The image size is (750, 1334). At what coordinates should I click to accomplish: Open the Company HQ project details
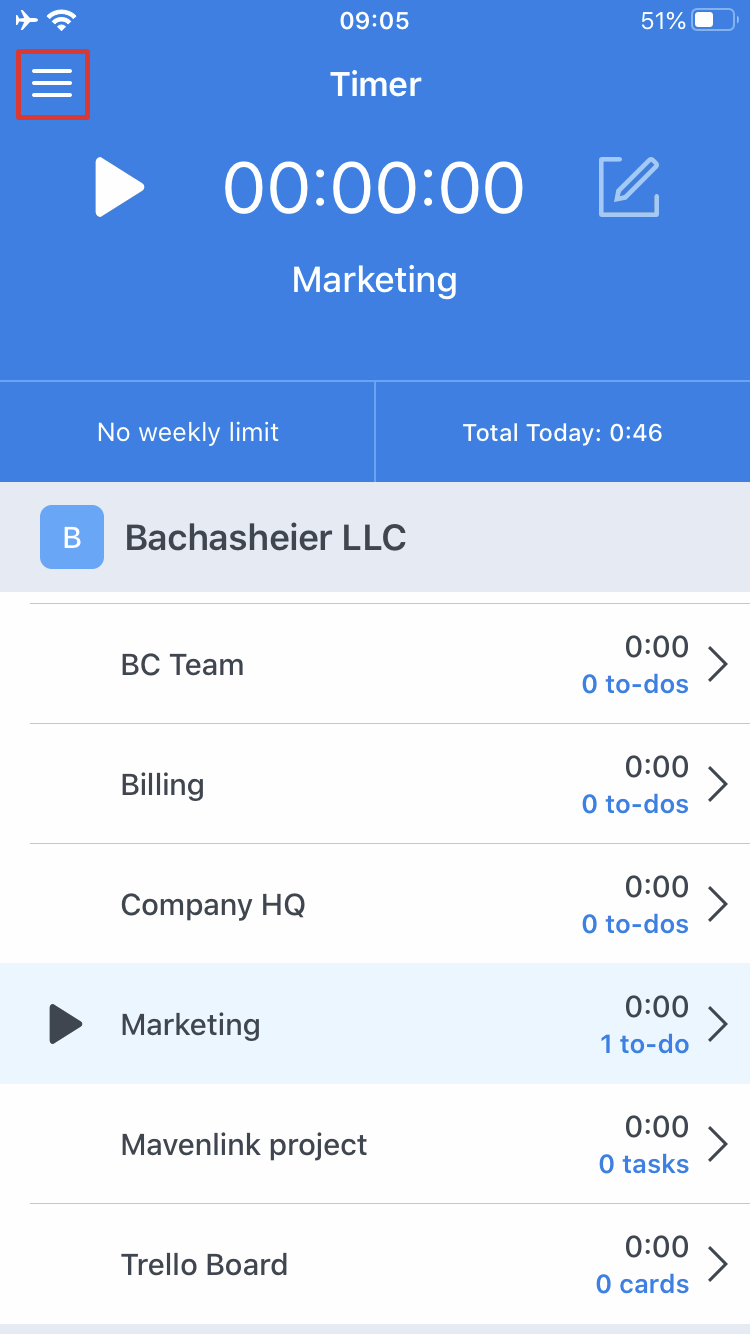718,904
